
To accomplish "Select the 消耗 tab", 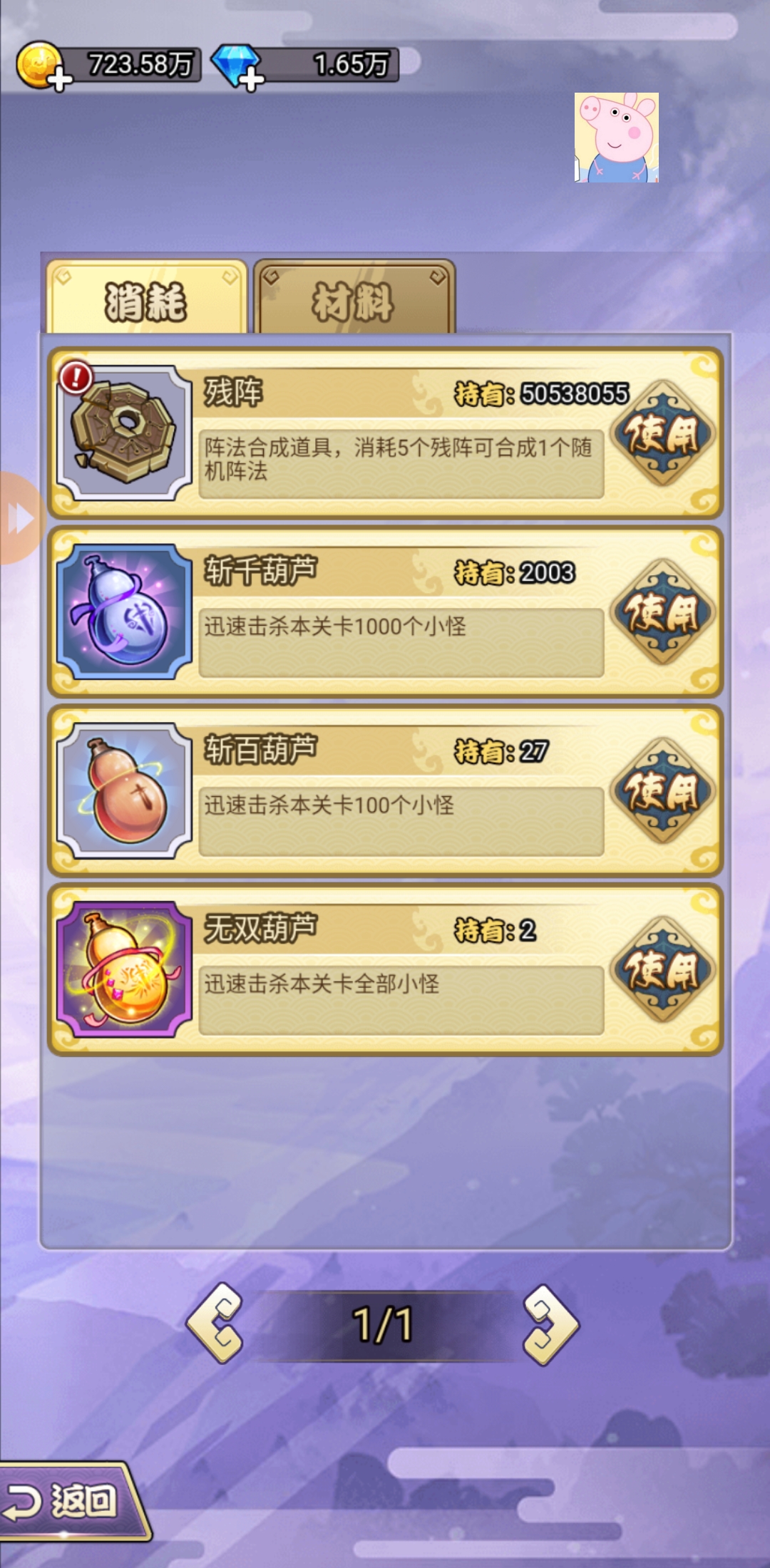I will (x=147, y=299).
